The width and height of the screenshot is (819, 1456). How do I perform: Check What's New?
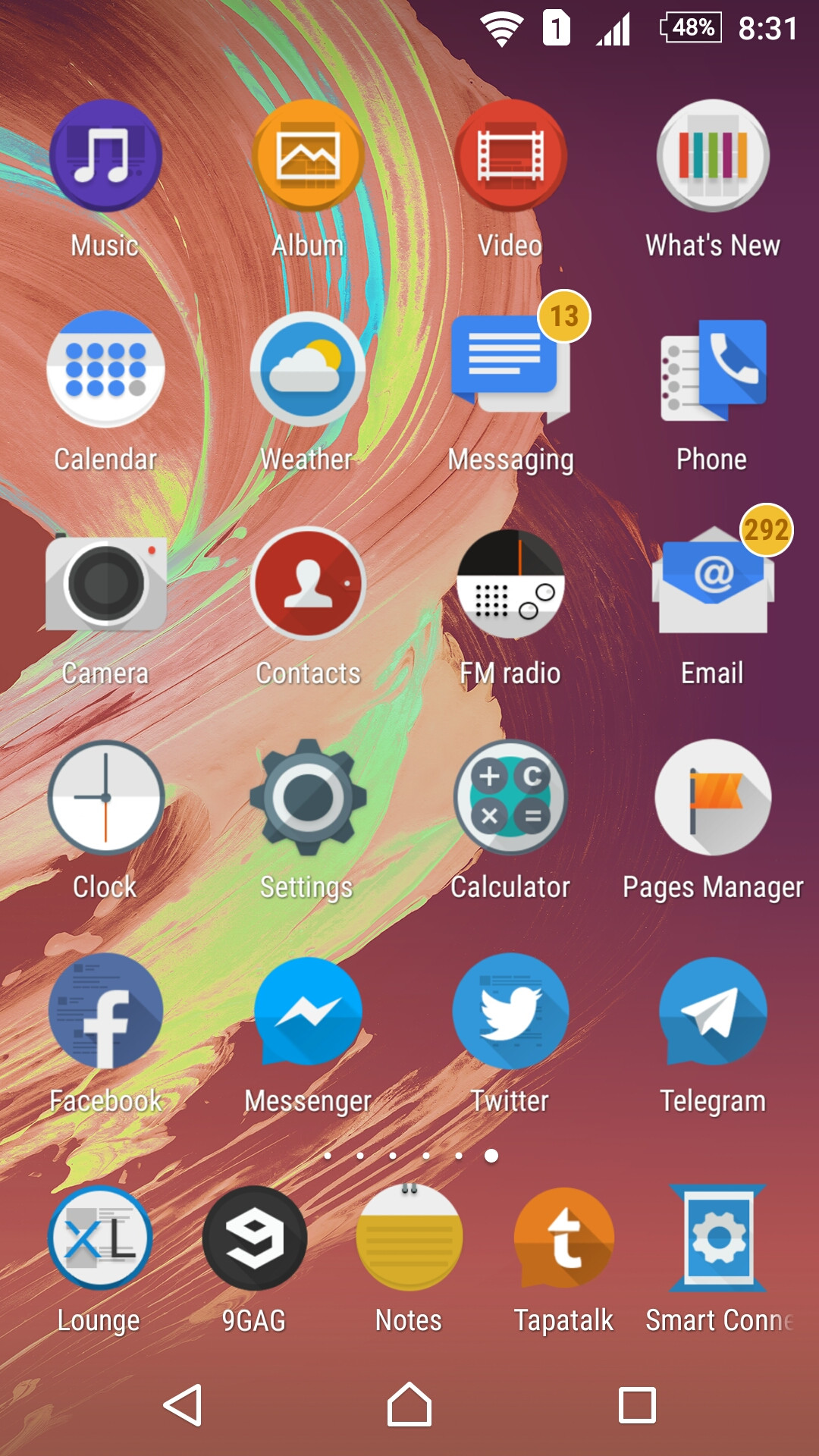point(711,155)
